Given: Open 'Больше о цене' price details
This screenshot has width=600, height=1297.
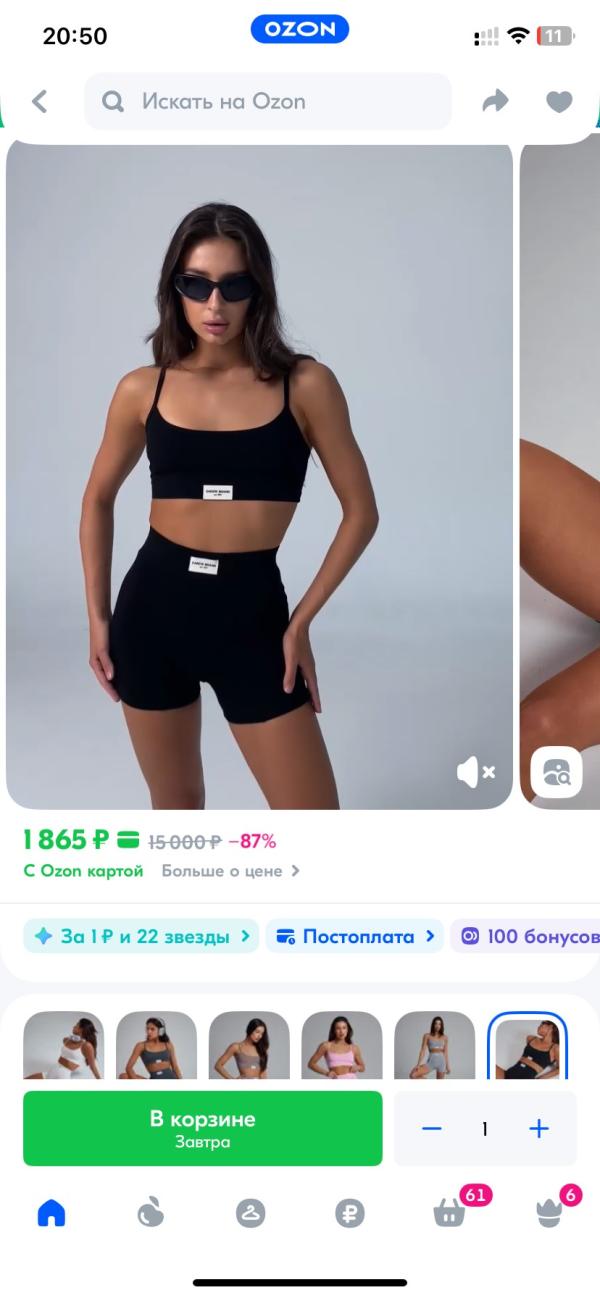Looking at the screenshot, I should tap(230, 871).
